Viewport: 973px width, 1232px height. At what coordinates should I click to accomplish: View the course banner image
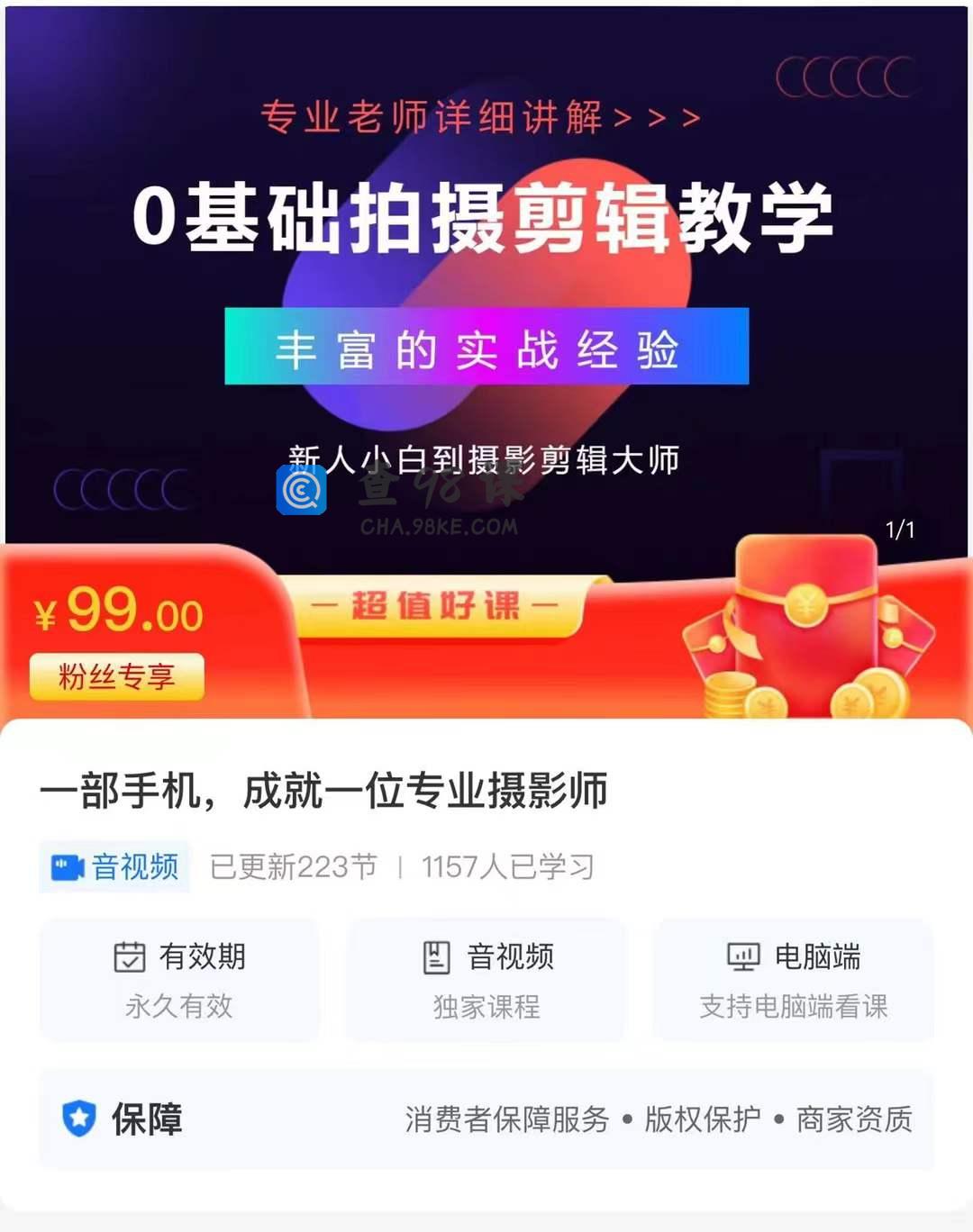click(x=486, y=270)
